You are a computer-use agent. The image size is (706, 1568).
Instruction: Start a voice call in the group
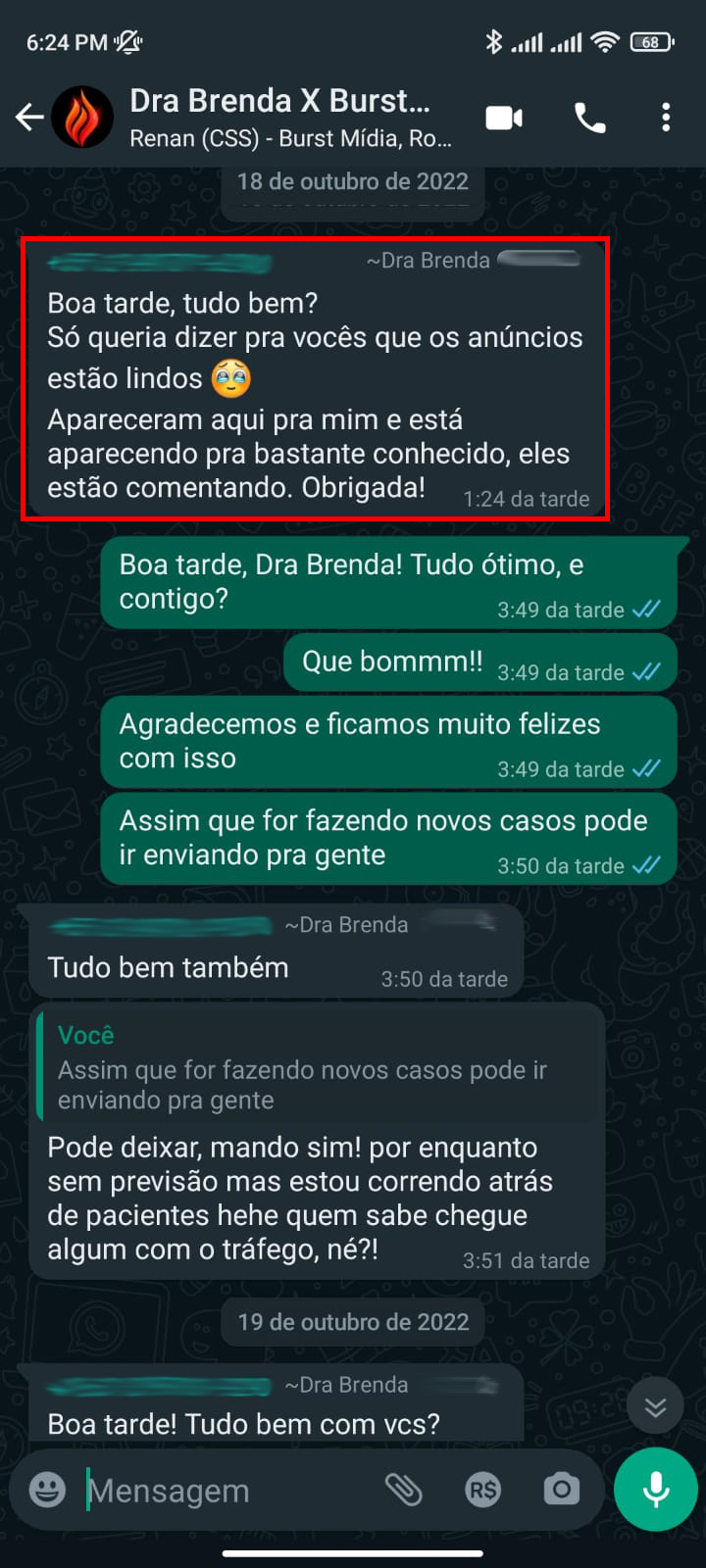pyautogui.click(x=589, y=119)
